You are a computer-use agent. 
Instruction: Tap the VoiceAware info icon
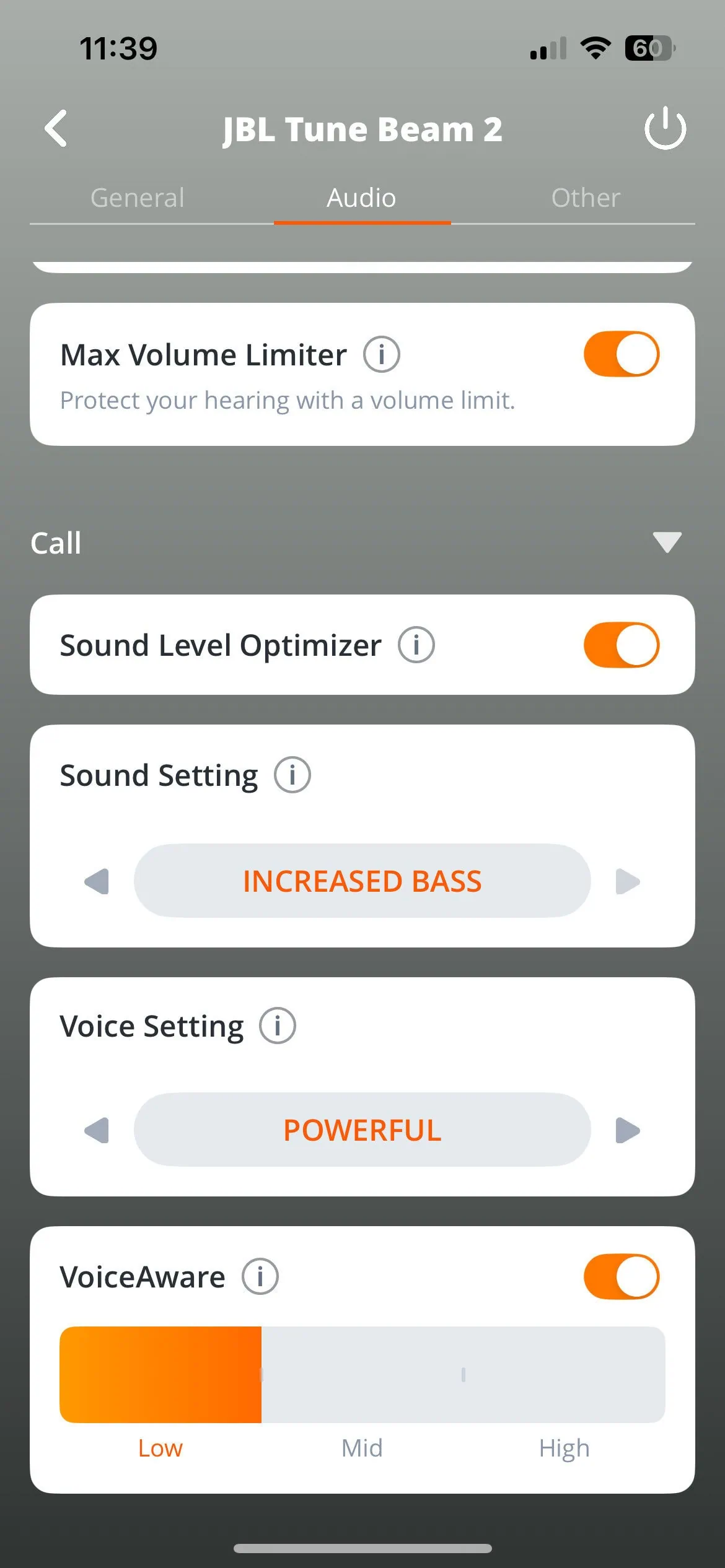(x=260, y=1277)
